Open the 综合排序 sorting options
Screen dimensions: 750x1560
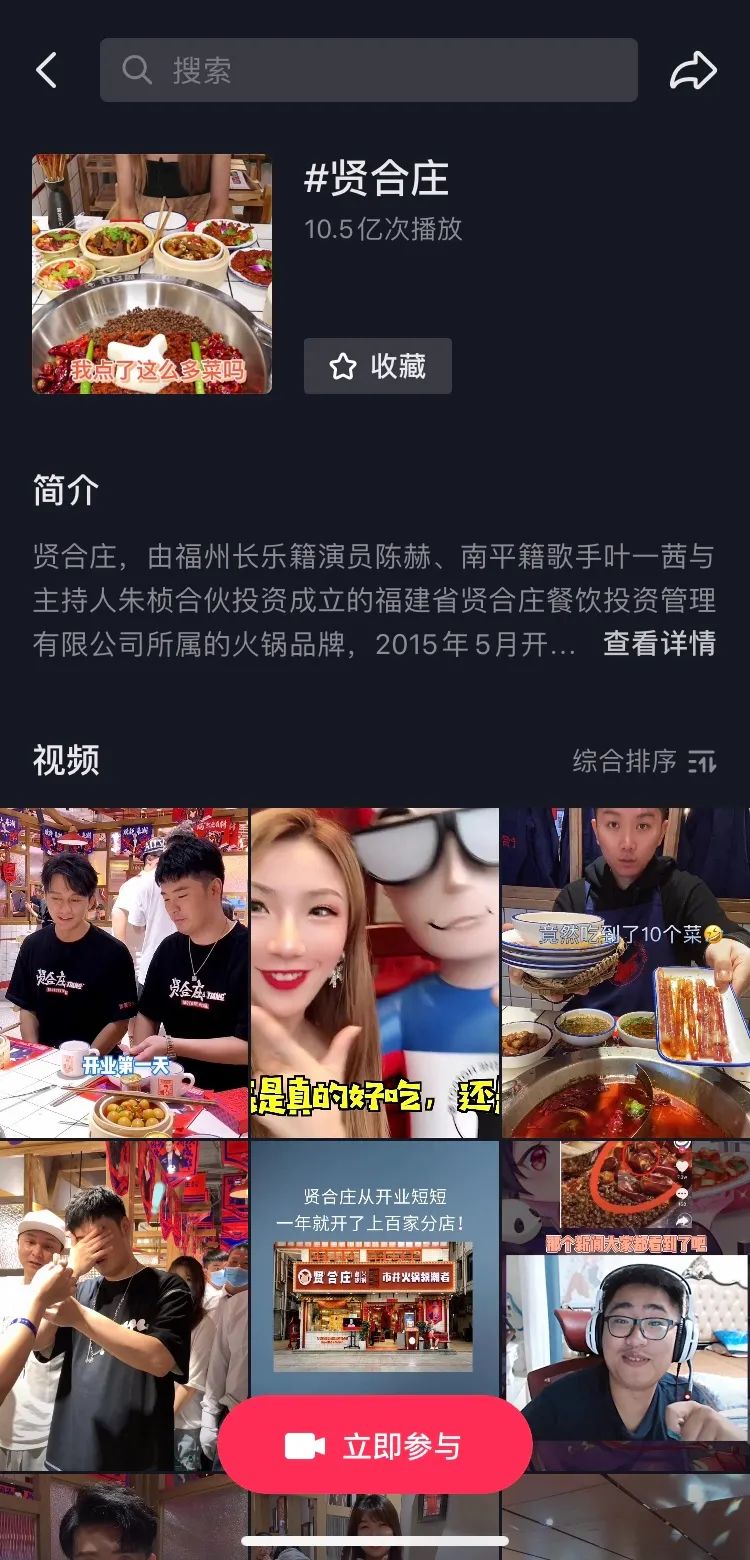coord(644,761)
